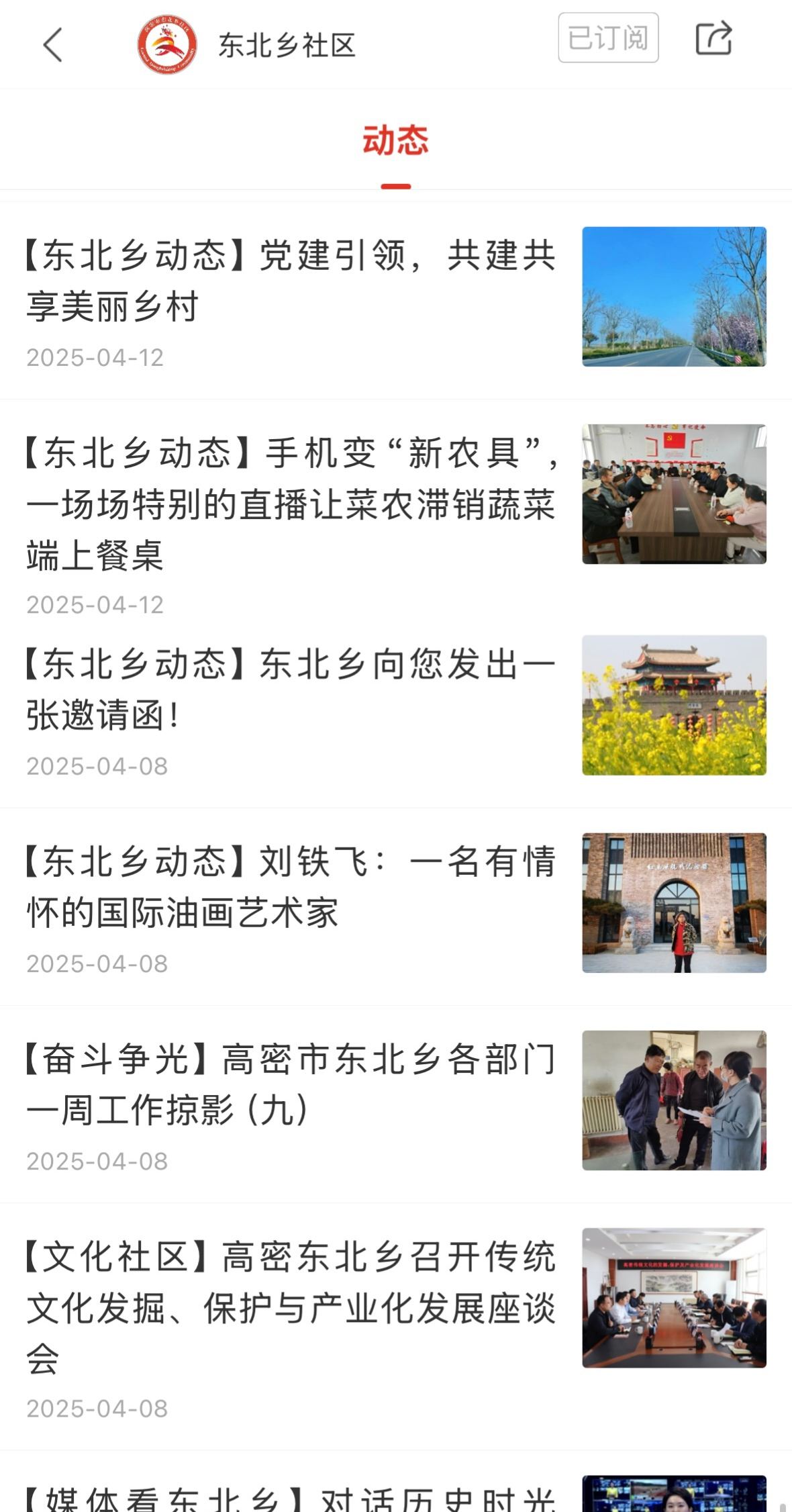
Task: View 刘铁飞 oil painting artist article
Action: point(289,893)
